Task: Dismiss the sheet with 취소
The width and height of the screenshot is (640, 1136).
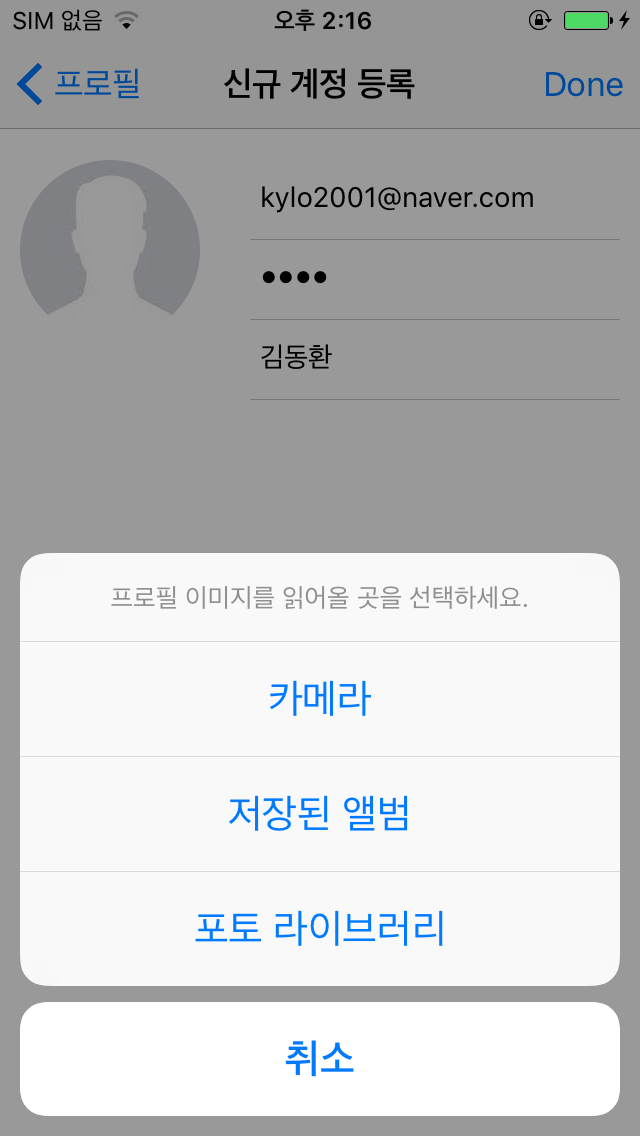Action: 320,1059
